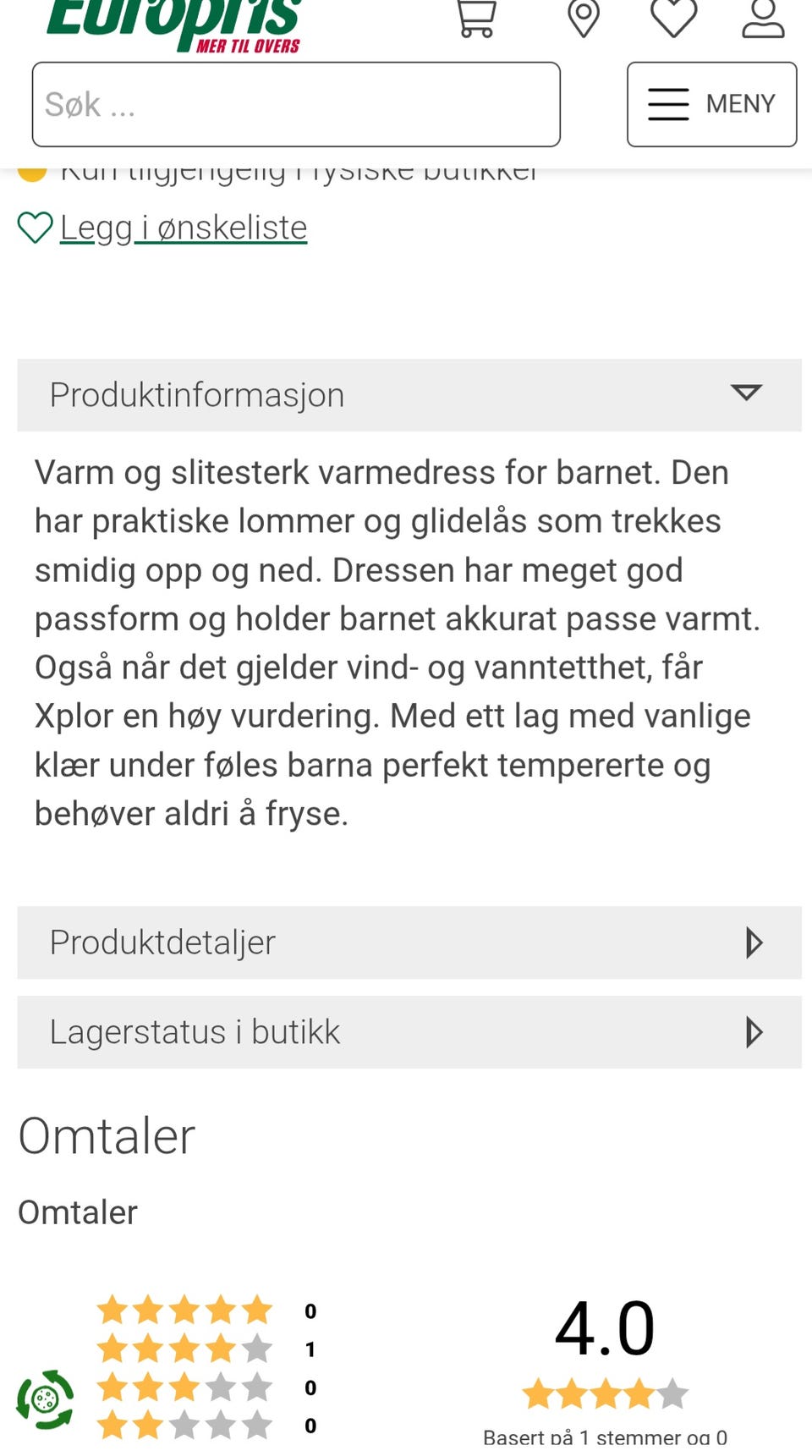812x1456 pixels.
Task: Select the four-star rating row
Action: tap(184, 1349)
